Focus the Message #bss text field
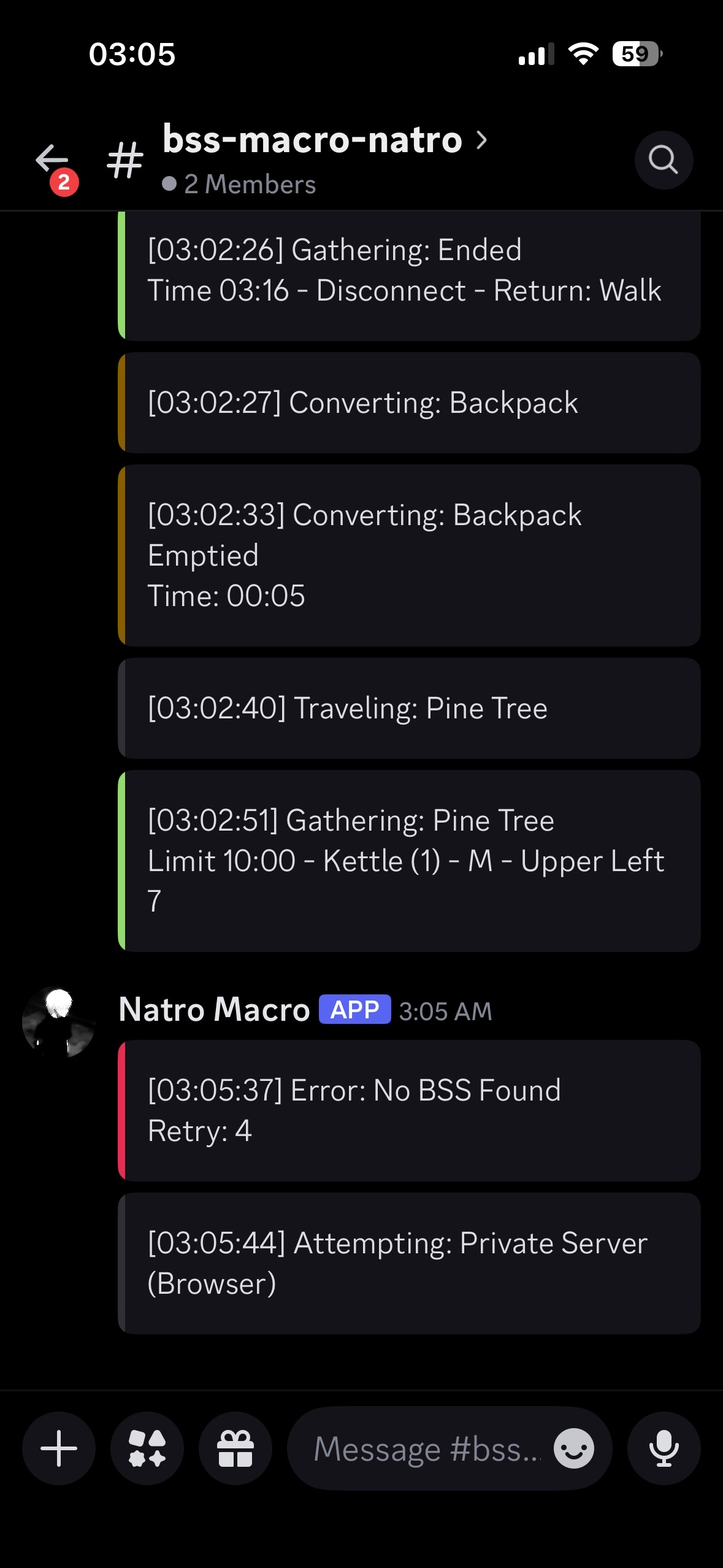The image size is (723, 1568). tap(426, 1448)
